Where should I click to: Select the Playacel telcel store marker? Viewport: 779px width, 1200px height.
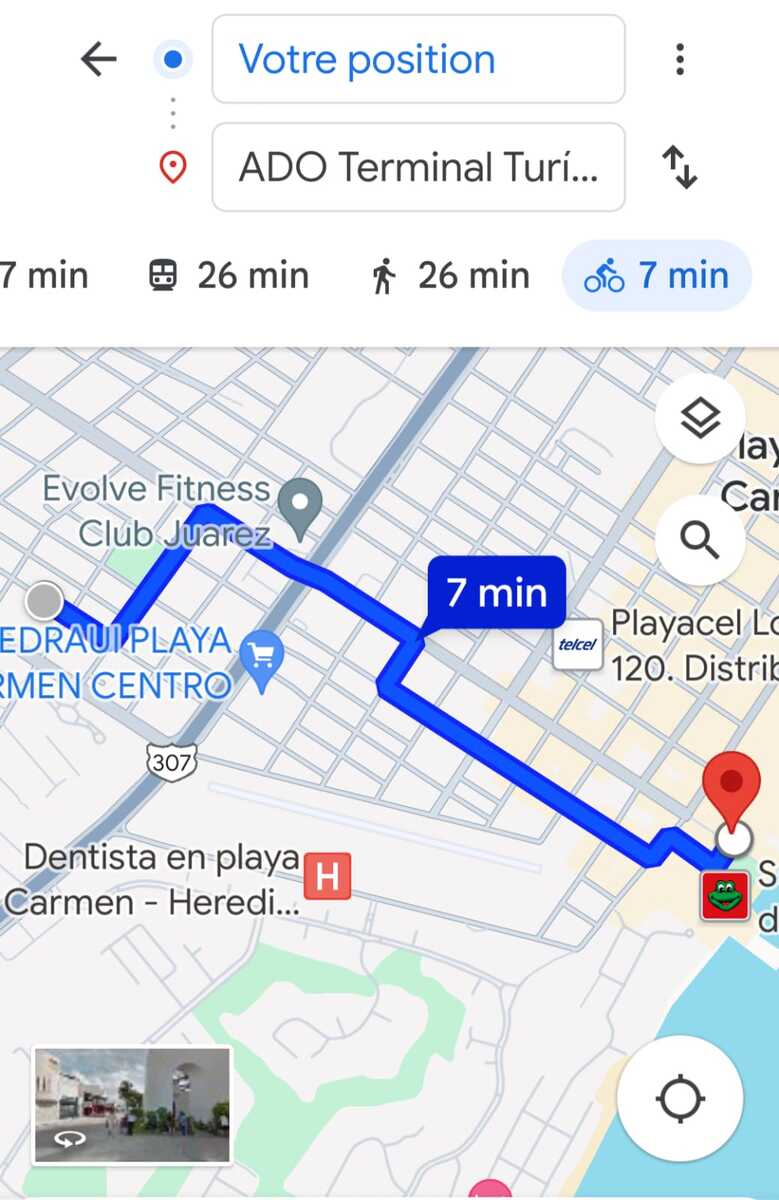click(579, 645)
